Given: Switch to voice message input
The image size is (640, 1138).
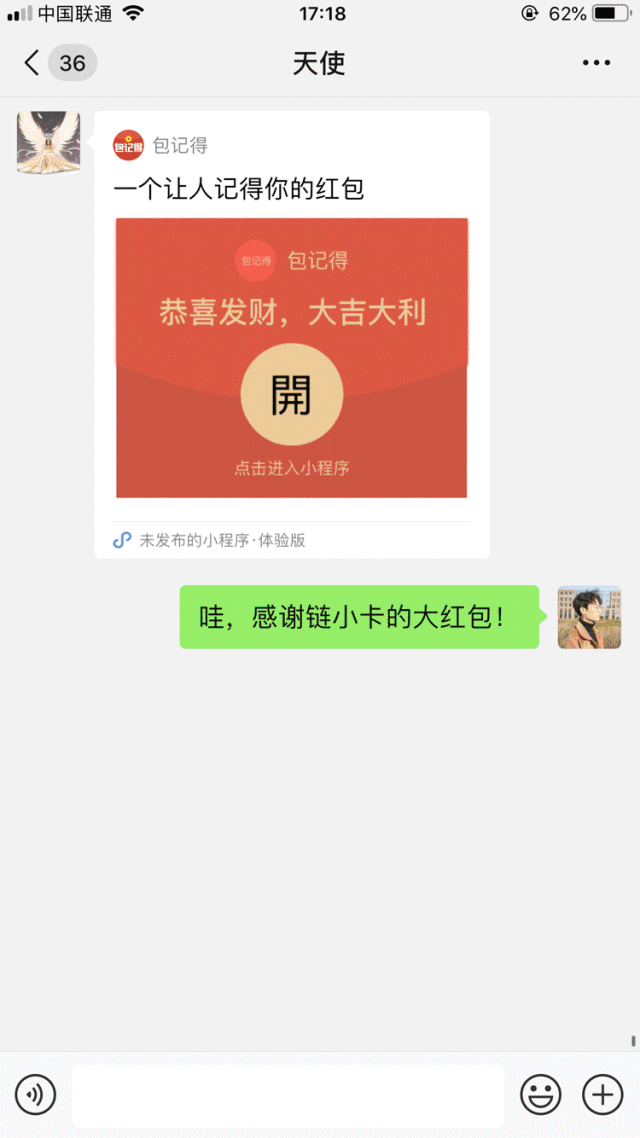Looking at the screenshot, I should coord(36,1095).
